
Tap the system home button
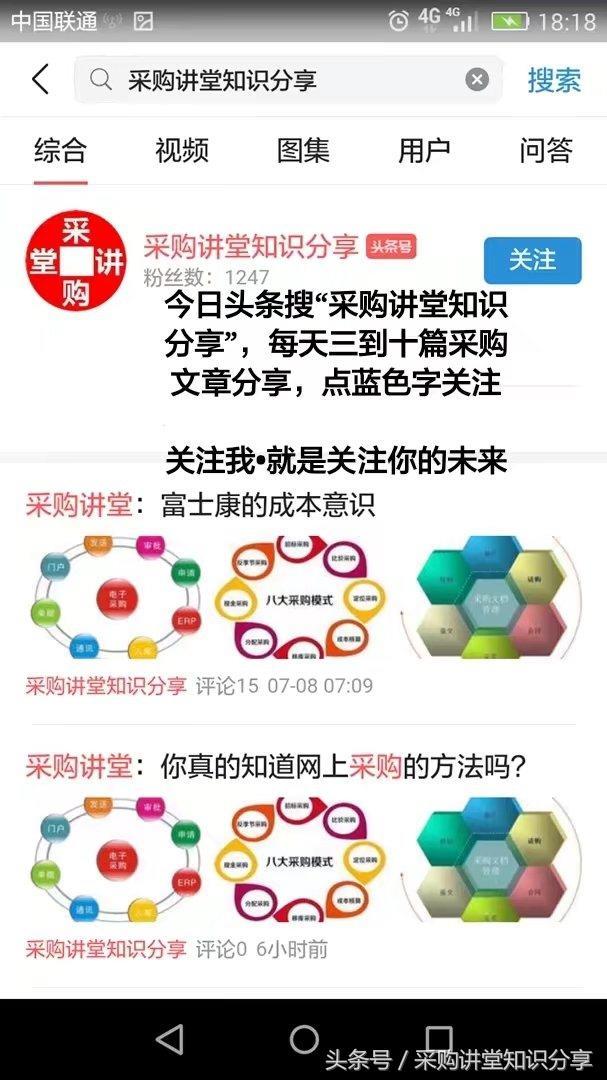click(x=304, y=1038)
